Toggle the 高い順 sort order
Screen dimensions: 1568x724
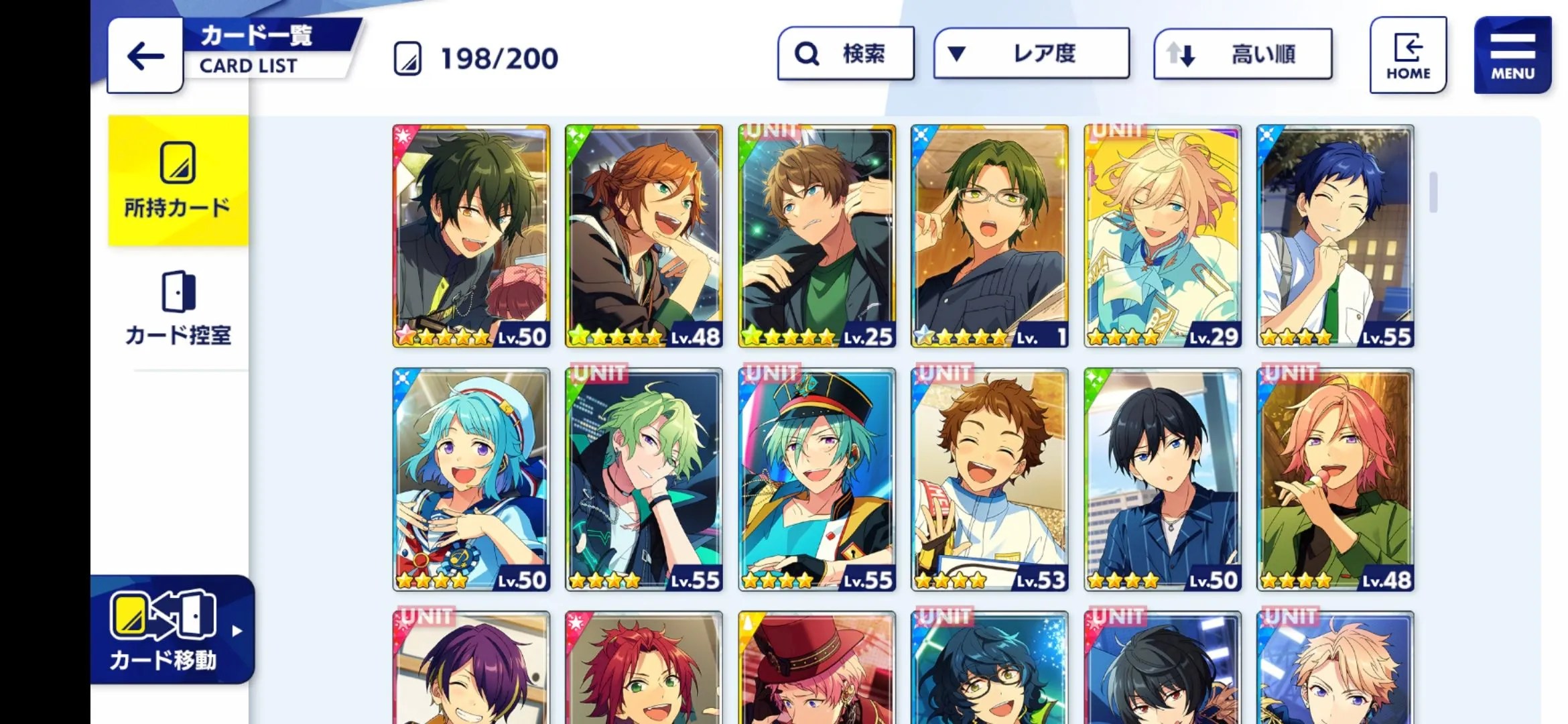pyautogui.click(x=1242, y=54)
